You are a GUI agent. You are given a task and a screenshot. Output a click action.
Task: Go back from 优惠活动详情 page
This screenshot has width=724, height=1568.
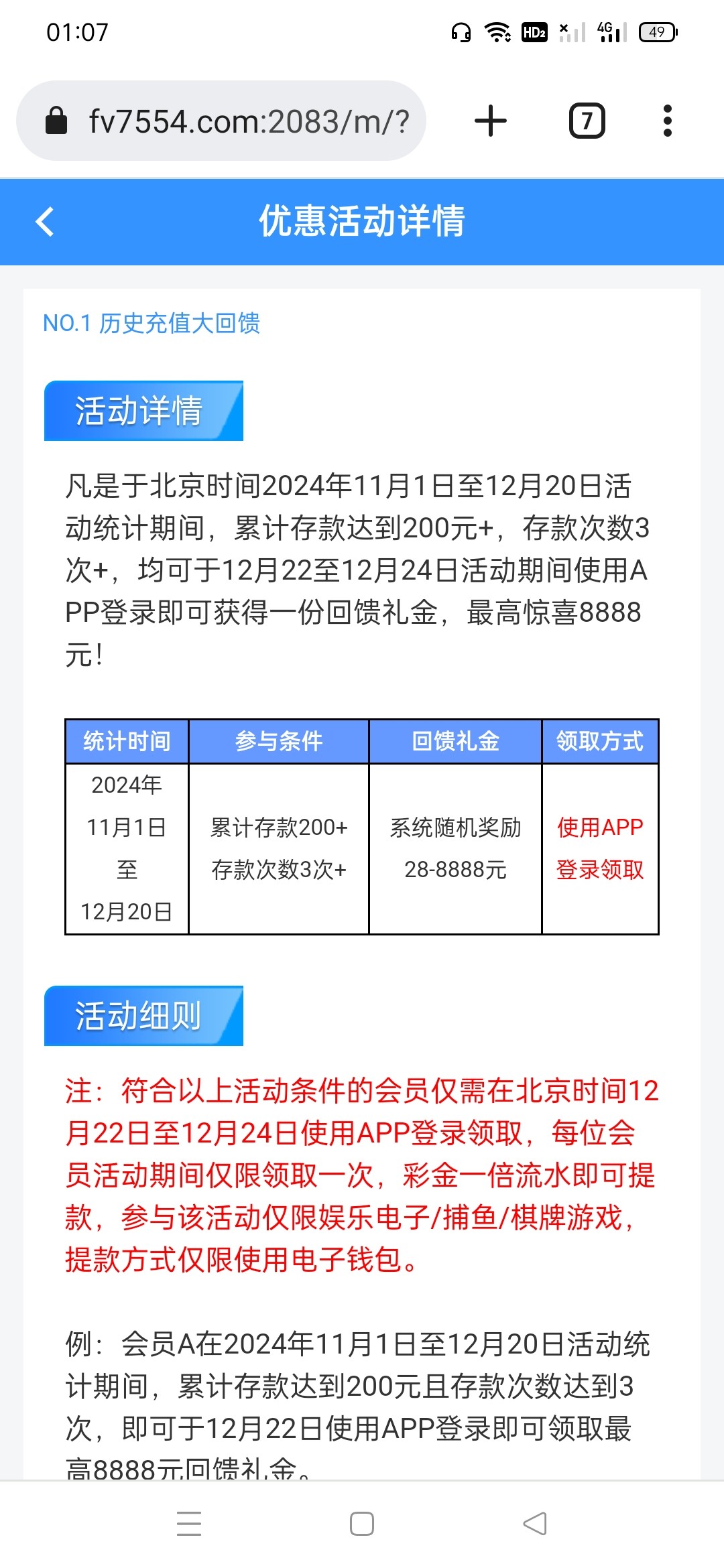(45, 222)
